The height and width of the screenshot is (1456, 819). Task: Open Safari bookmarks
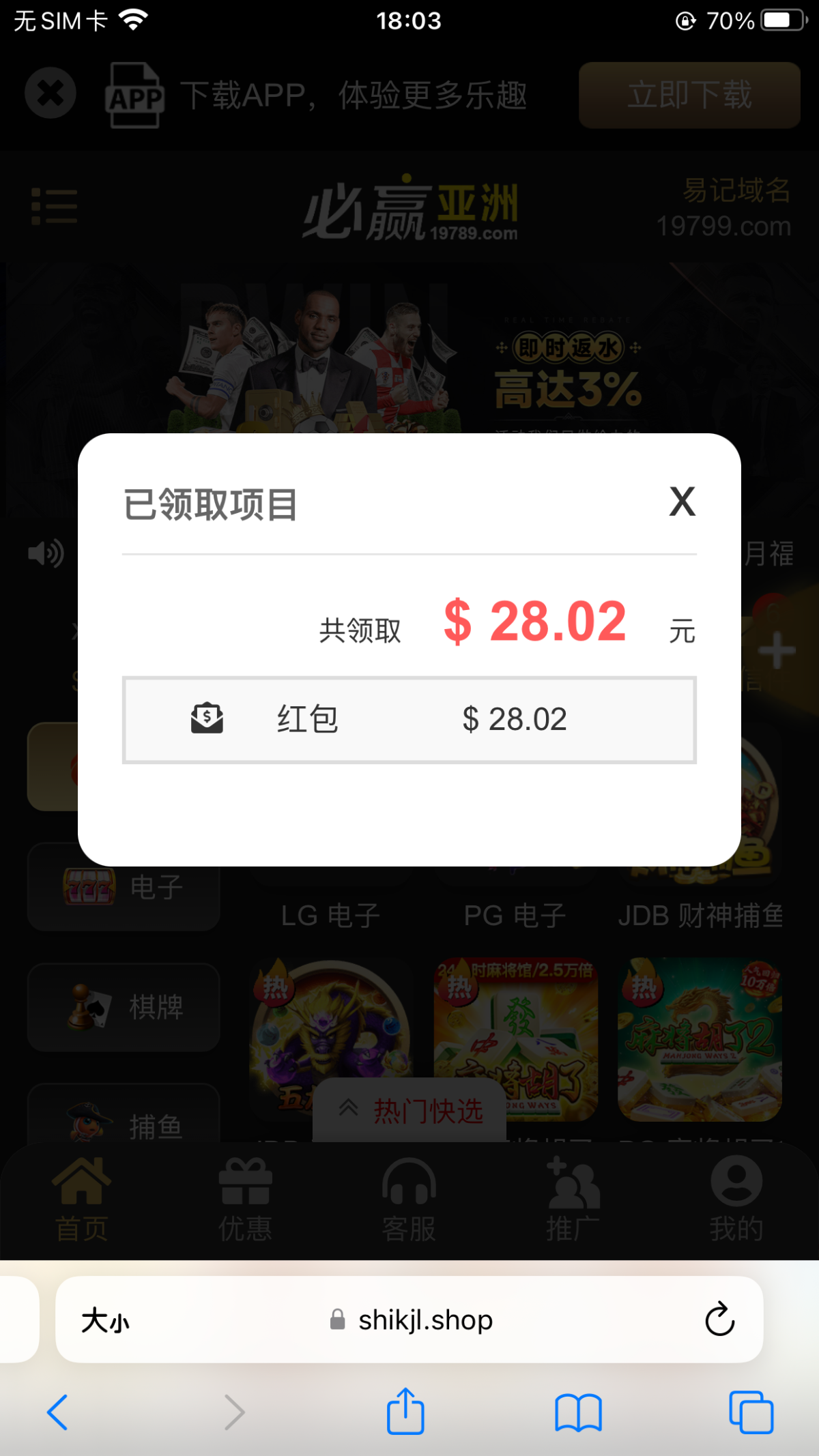tap(578, 1412)
